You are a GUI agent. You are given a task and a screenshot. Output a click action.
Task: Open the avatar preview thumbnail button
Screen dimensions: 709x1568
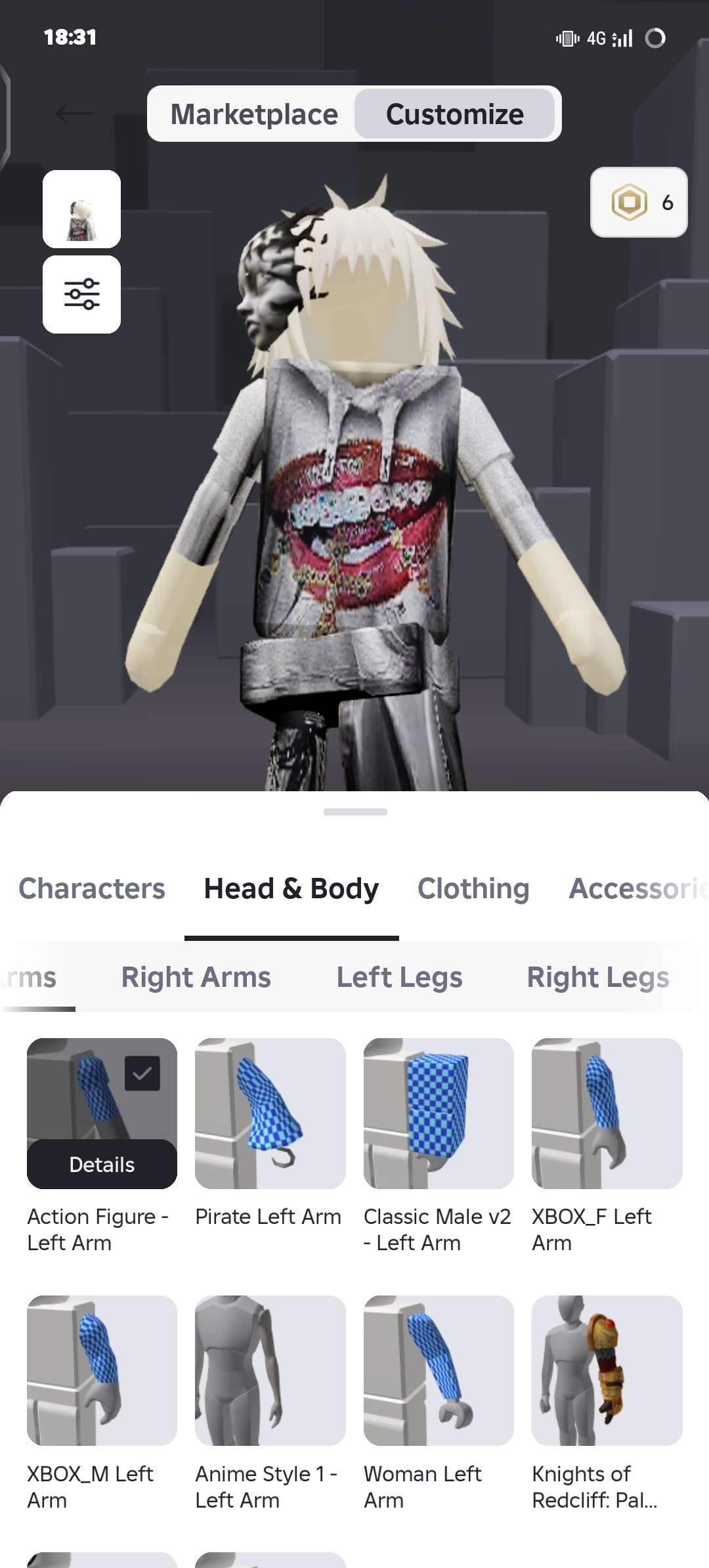(81, 209)
